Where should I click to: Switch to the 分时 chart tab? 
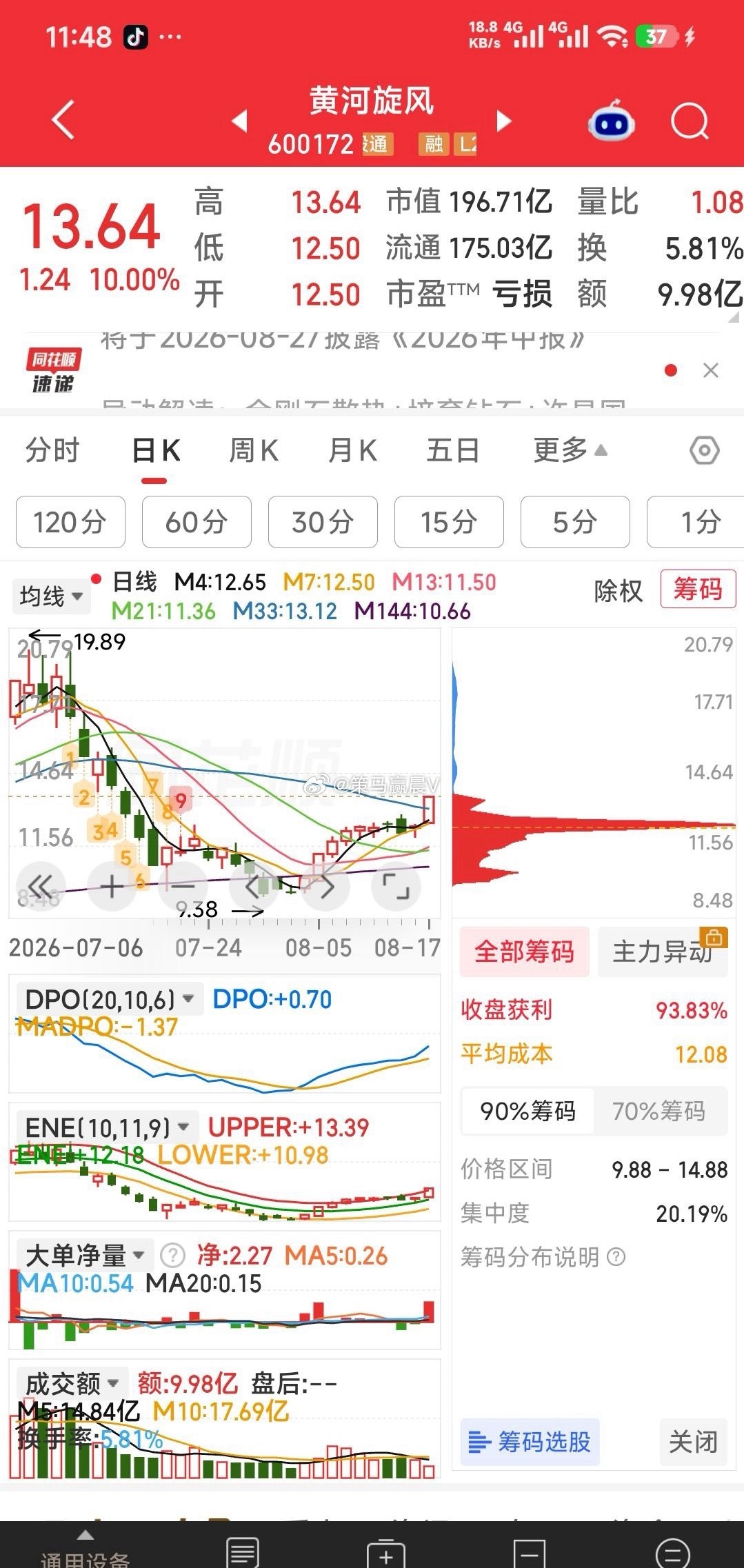pos(52,451)
